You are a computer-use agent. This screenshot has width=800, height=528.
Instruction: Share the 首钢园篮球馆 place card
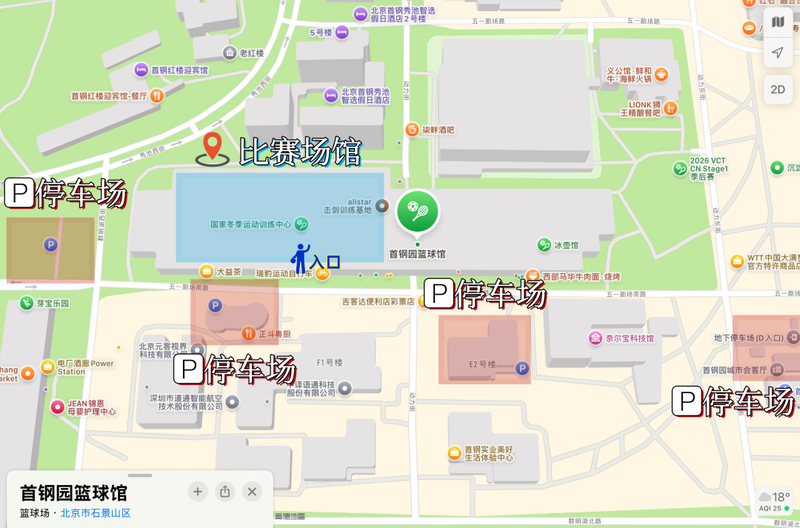(225, 492)
